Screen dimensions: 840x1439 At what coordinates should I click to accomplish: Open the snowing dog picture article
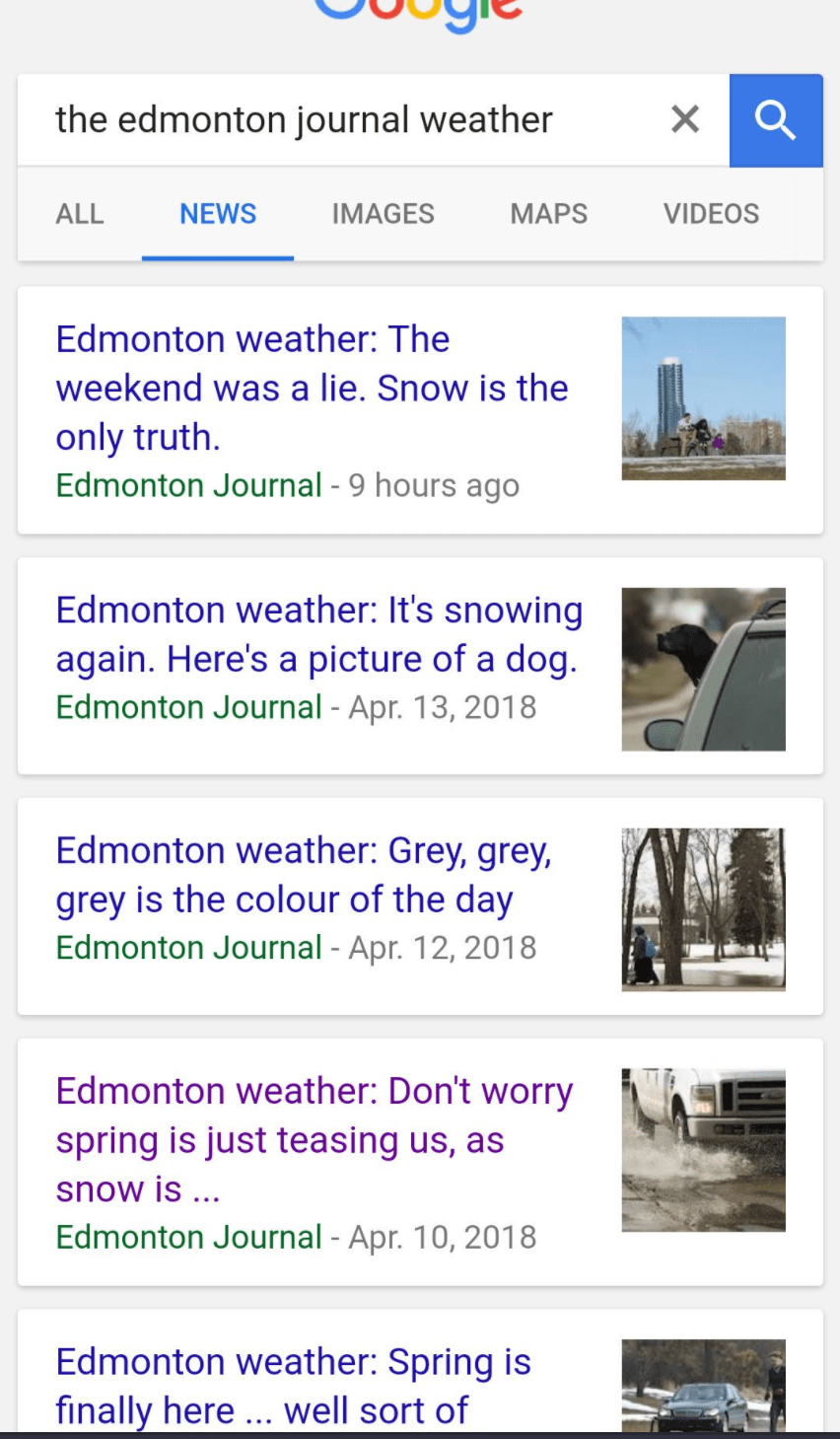click(x=319, y=634)
